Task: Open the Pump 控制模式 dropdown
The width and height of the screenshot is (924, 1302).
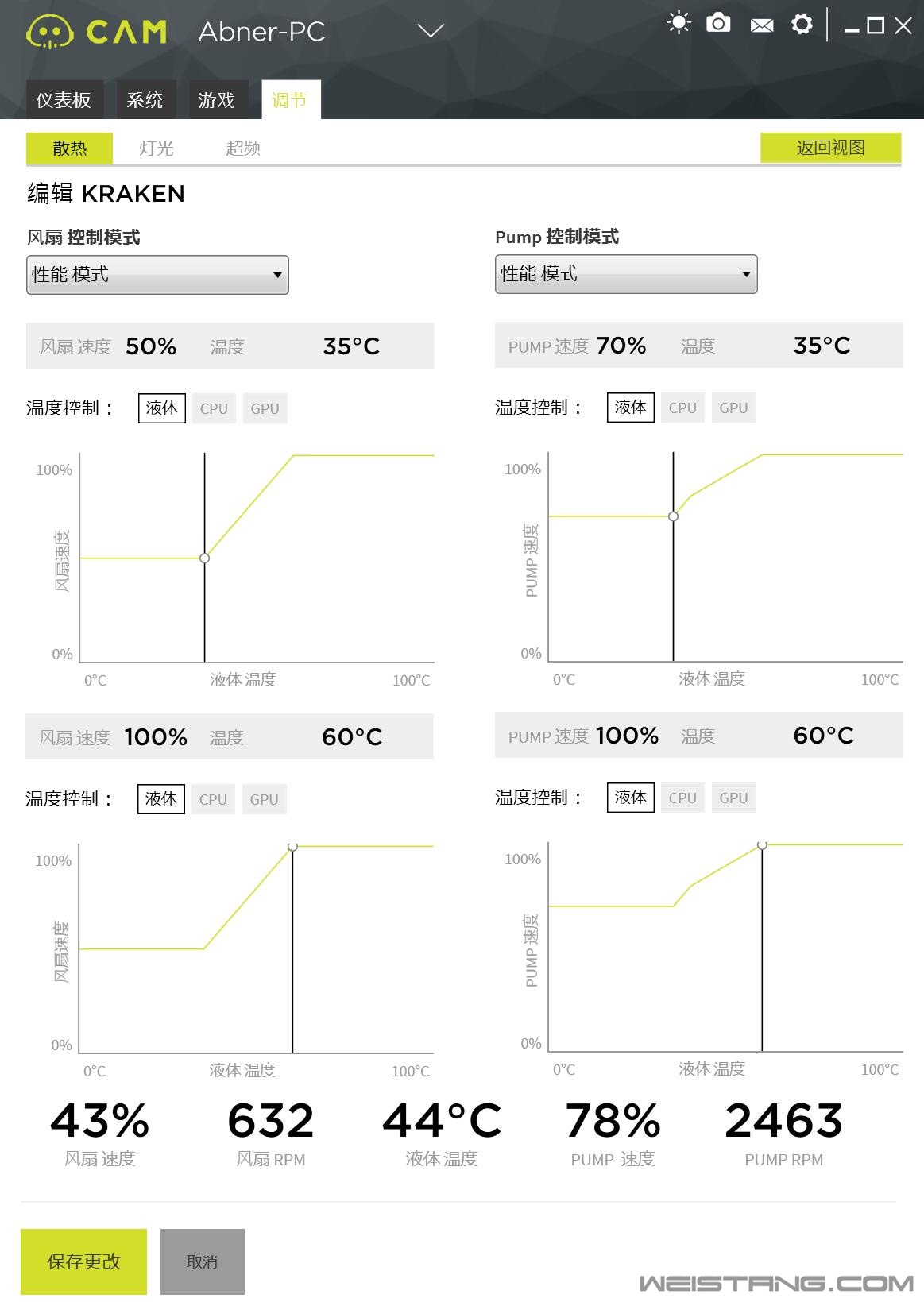Action: (x=626, y=274)
